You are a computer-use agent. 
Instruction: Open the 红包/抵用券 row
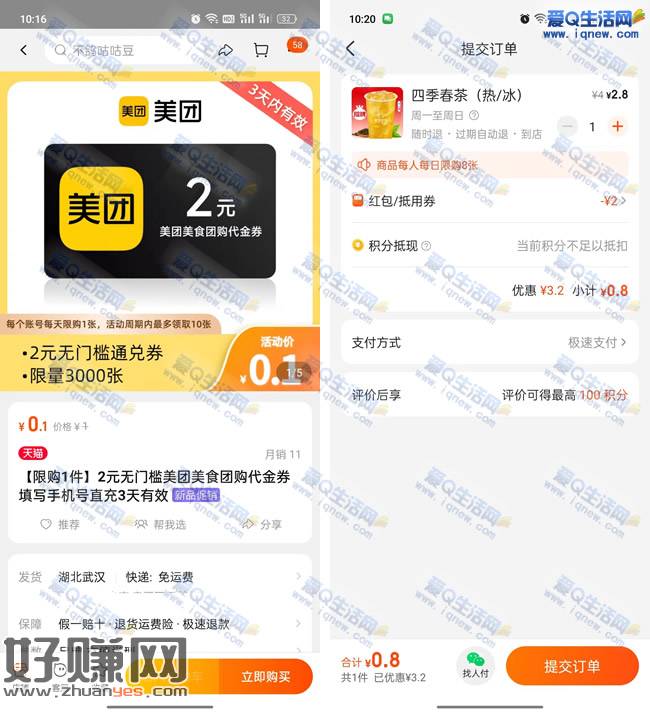(x=489, y=201)
